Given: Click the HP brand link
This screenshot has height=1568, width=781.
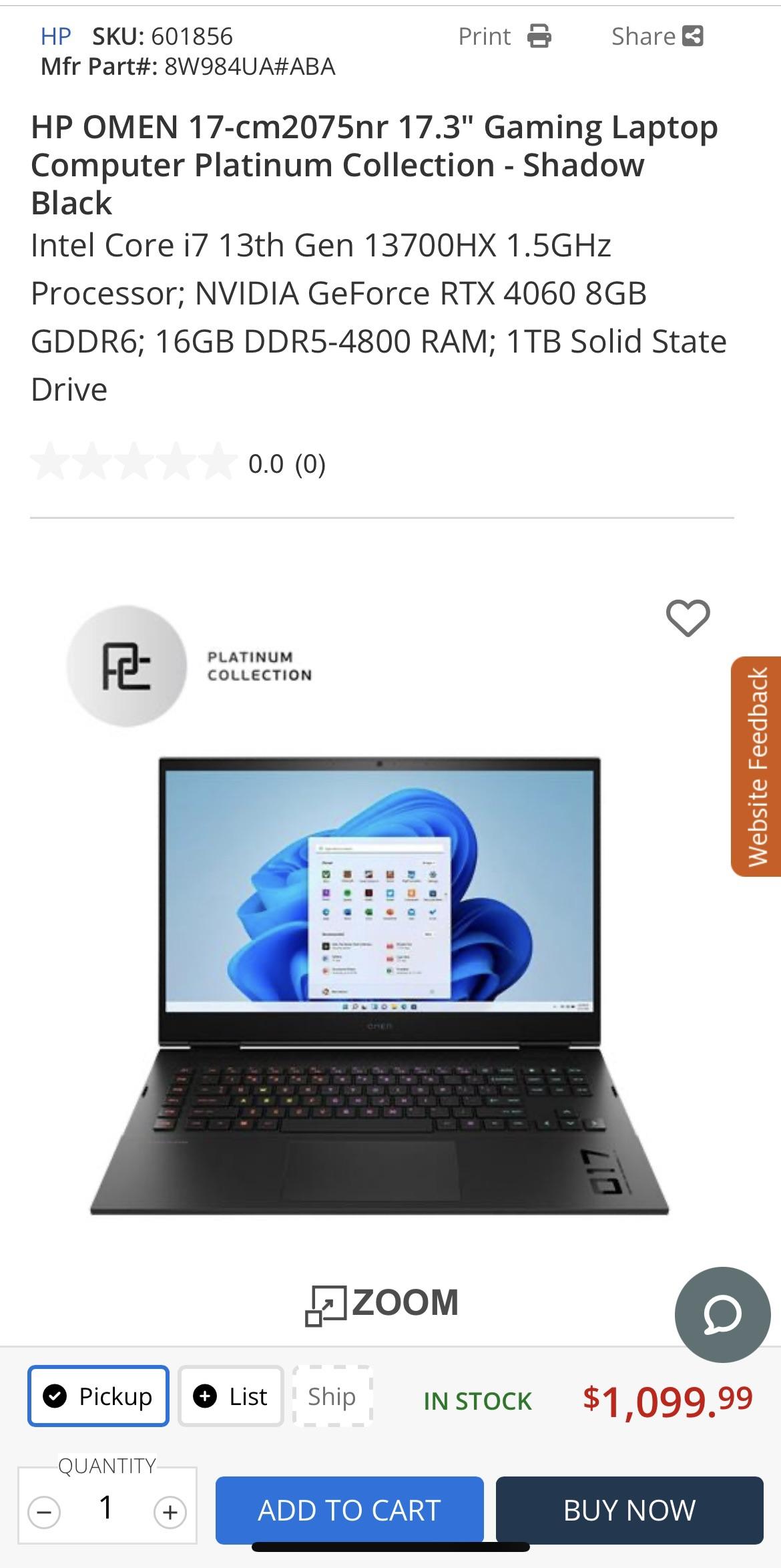Looking at the screenshot, I should click(x=55, y=37).
